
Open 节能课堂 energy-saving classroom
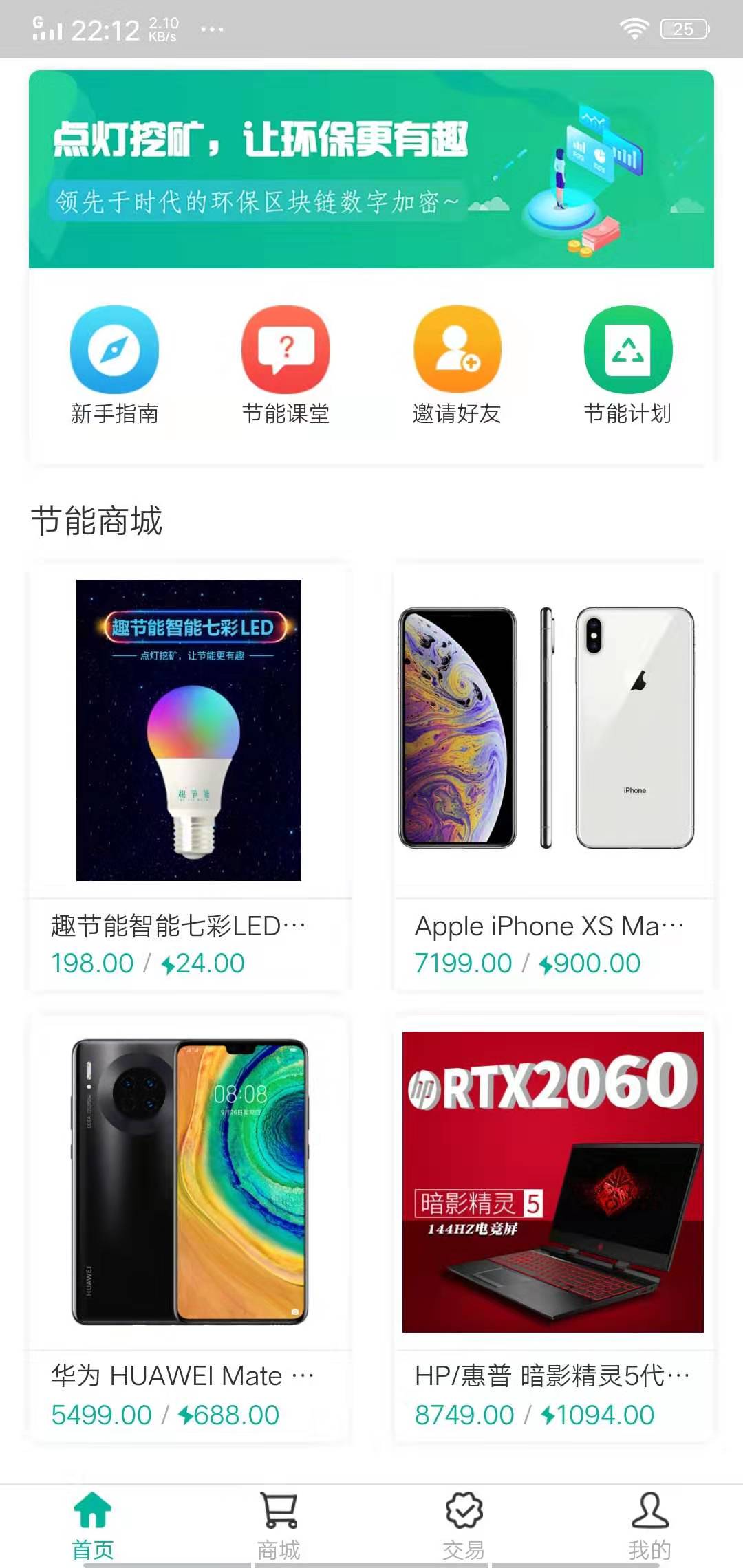[x=286, y=365]
